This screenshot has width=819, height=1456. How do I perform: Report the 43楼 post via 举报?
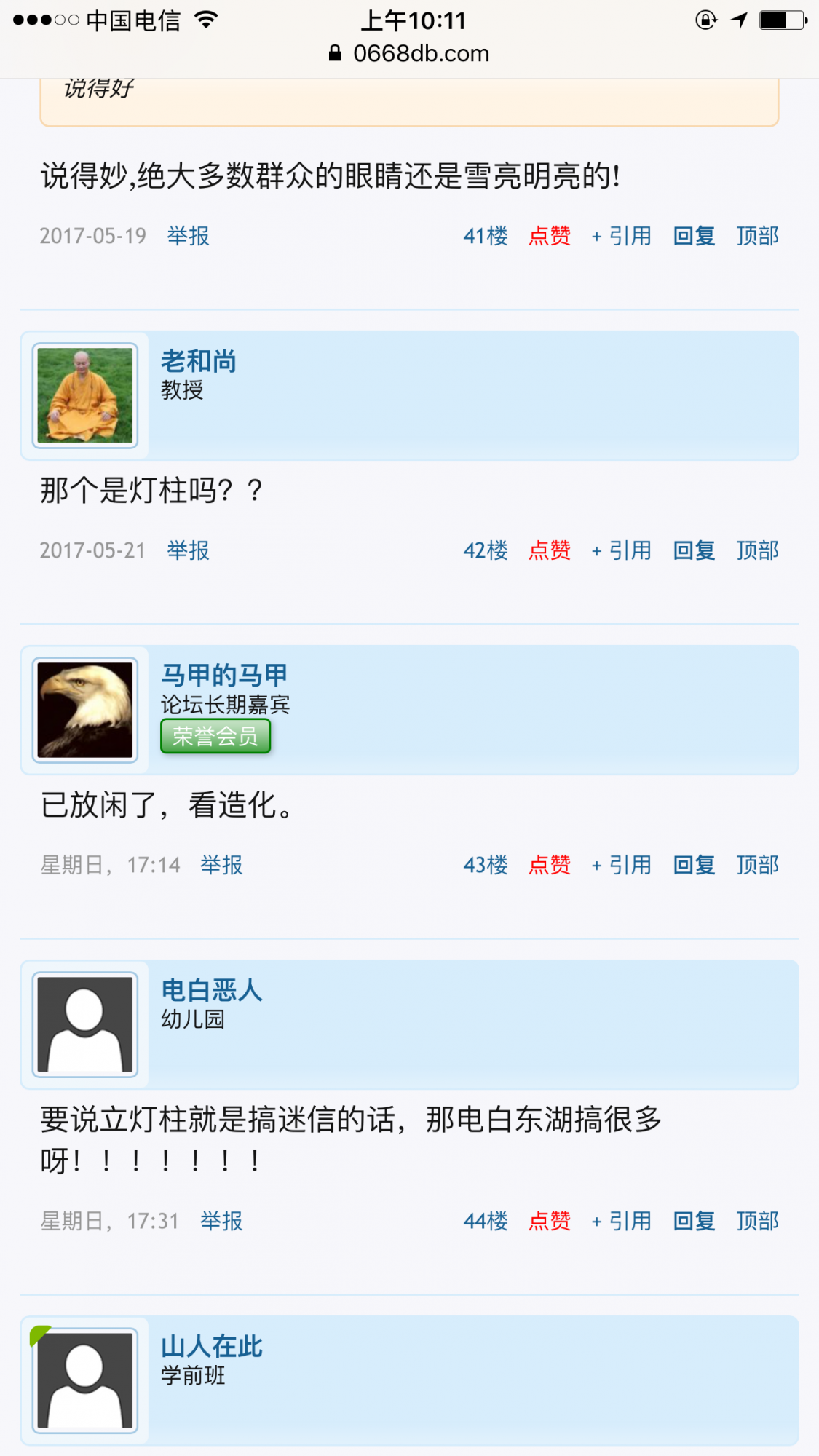pyautogui.click(x=221, y=865)
